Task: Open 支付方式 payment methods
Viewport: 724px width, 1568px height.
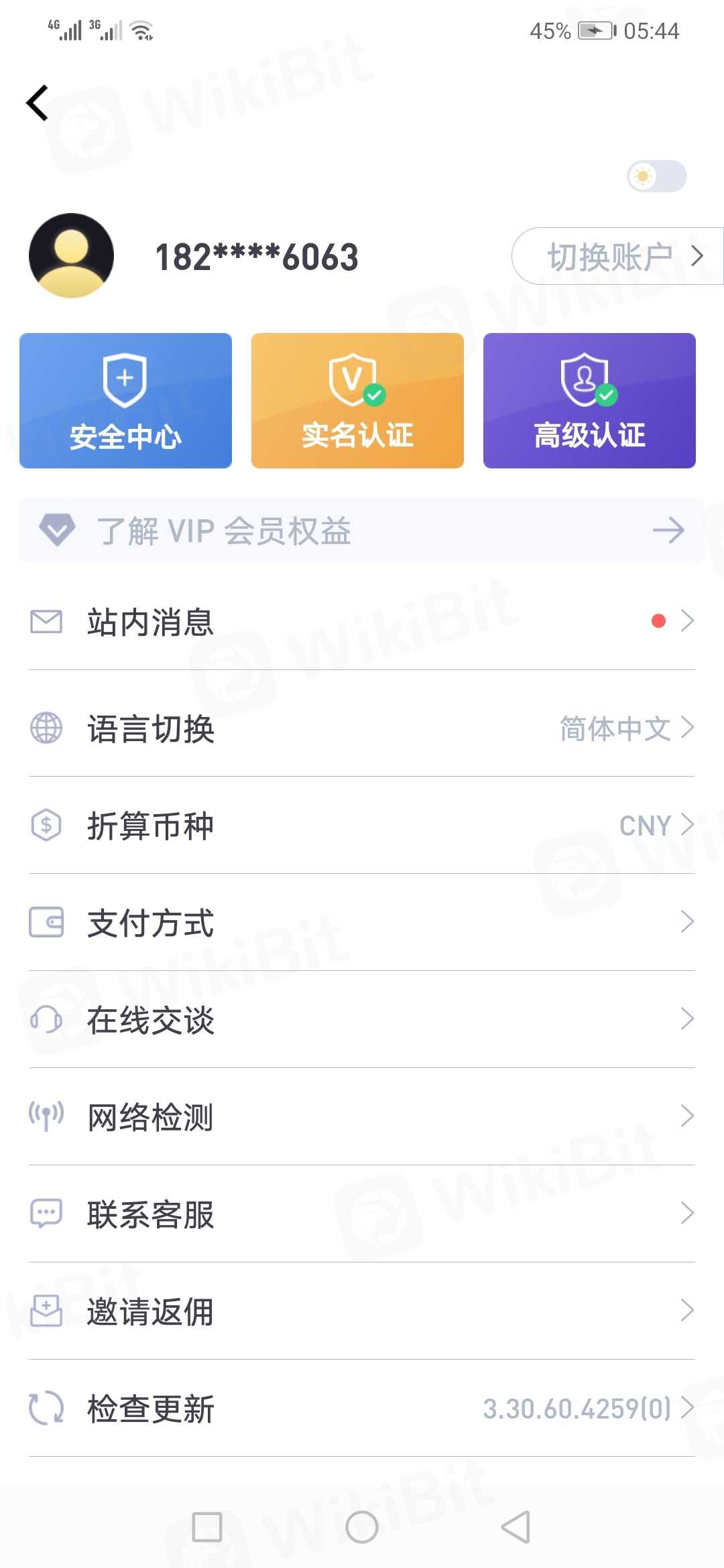Action: coord(362,923)
